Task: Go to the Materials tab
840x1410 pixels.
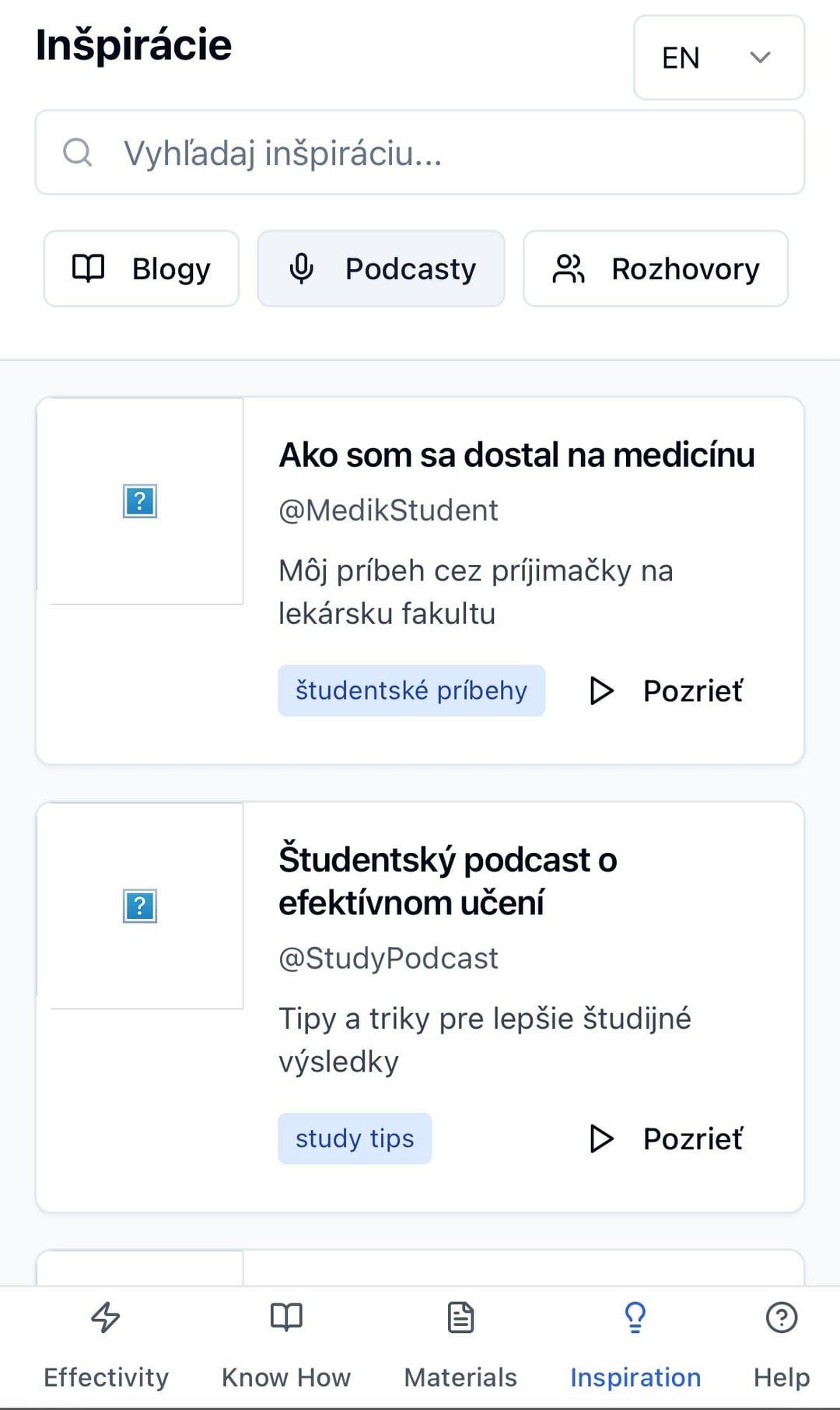Action: 460,1346
